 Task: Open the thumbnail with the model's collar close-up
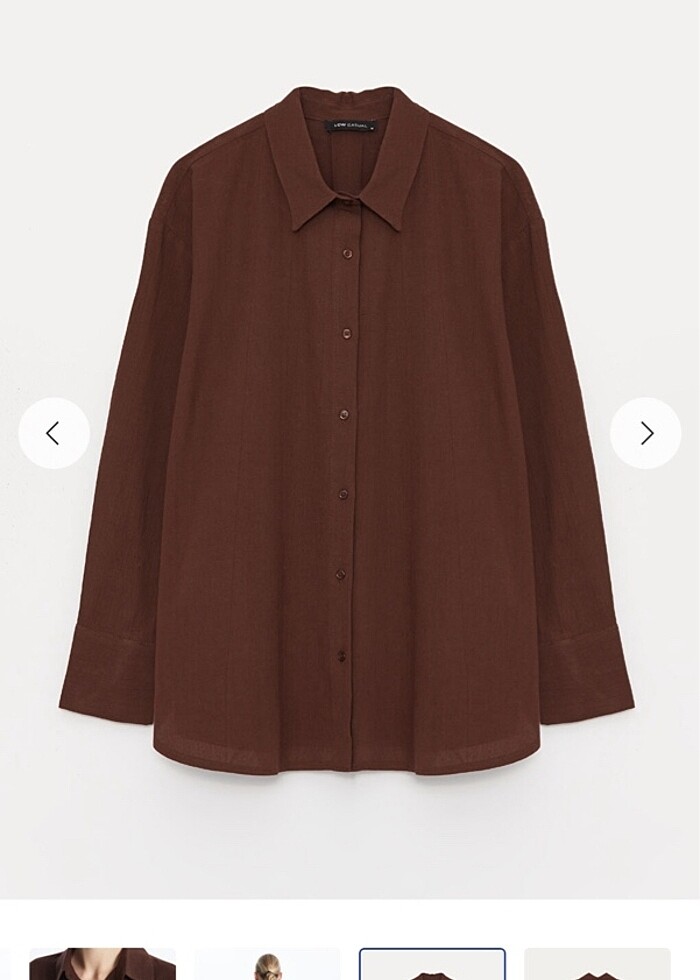click(102, 964)
